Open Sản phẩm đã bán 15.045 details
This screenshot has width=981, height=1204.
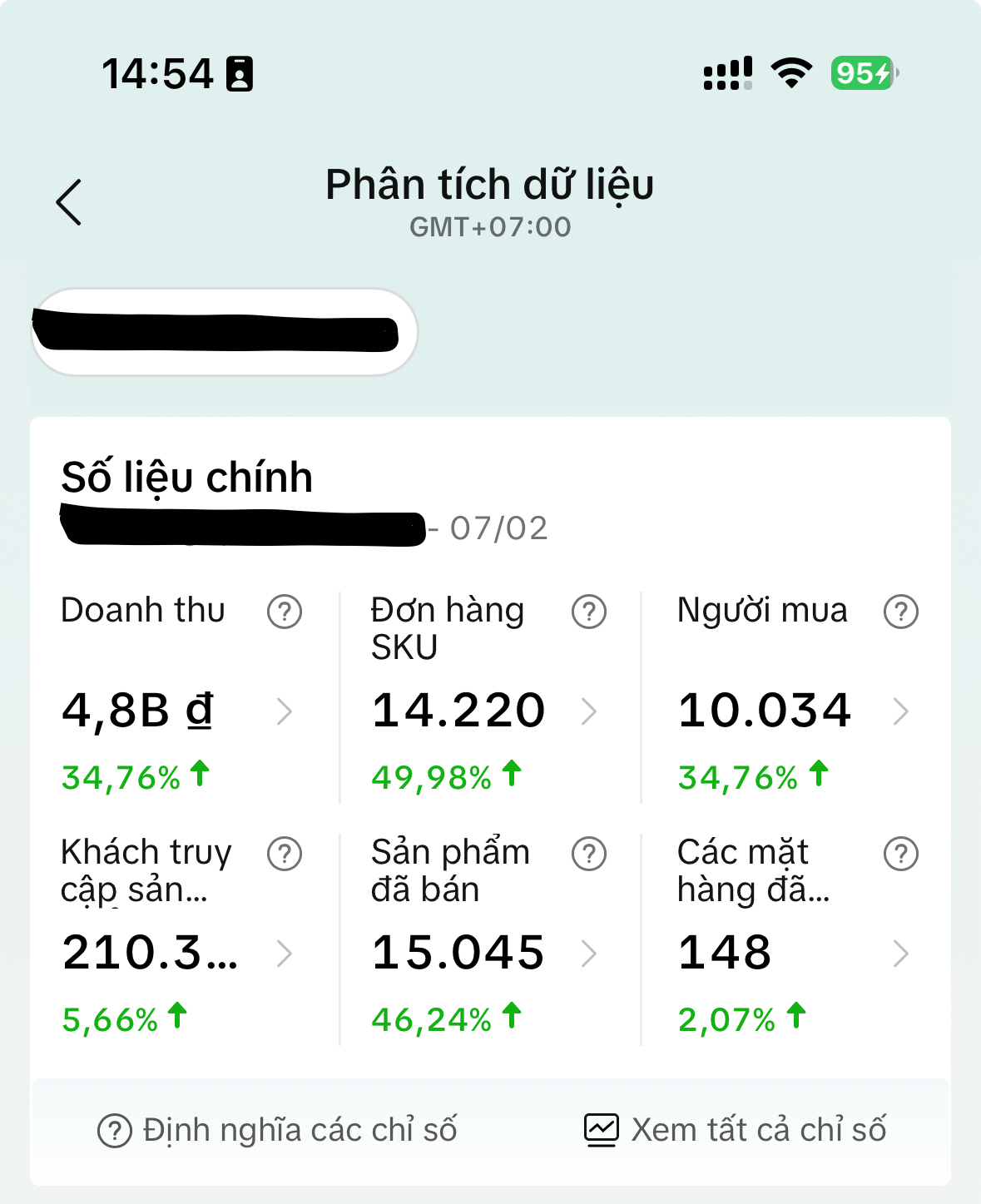coord(589,954)
